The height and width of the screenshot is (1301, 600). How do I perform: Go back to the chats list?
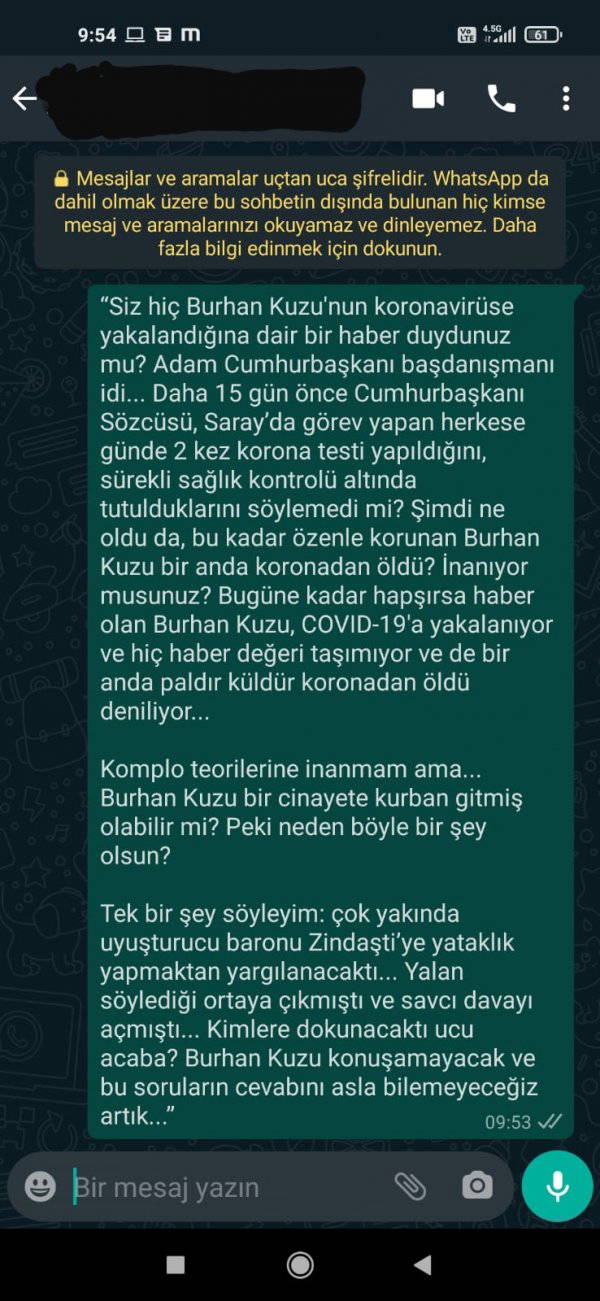24,98
